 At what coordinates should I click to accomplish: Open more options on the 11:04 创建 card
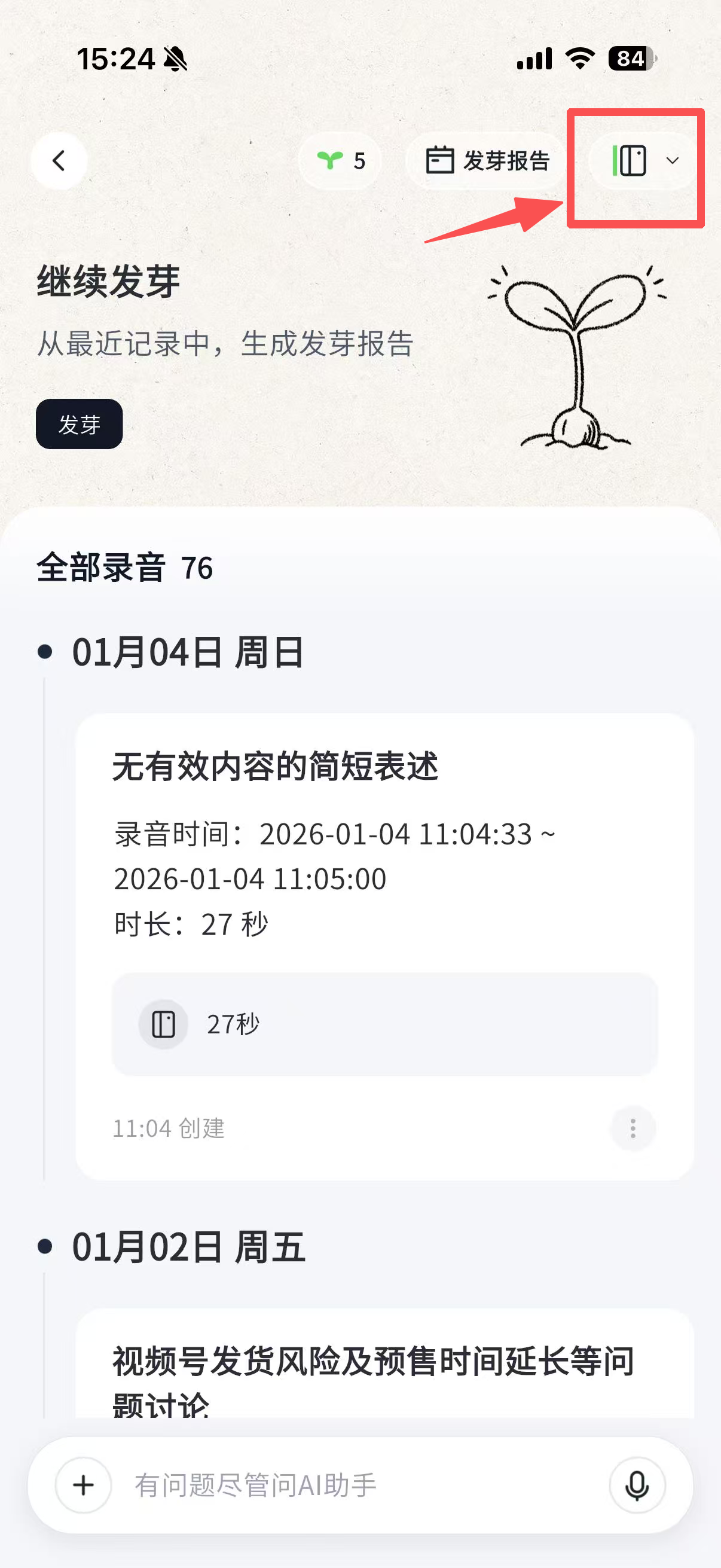pyautogui.click(x=633, y=1128)
